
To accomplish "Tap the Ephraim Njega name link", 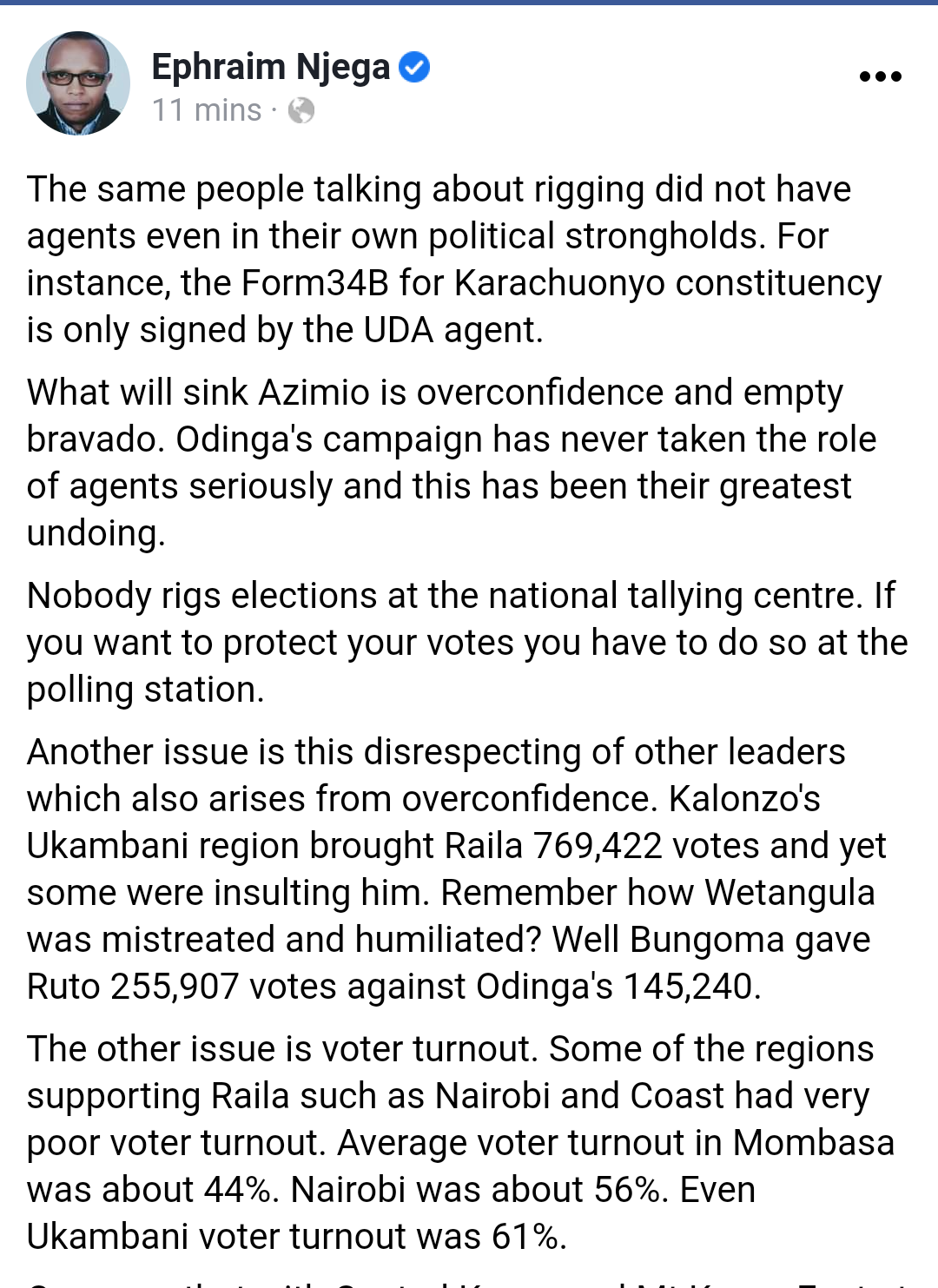I will pyautogui.click(x=270, y=67).
